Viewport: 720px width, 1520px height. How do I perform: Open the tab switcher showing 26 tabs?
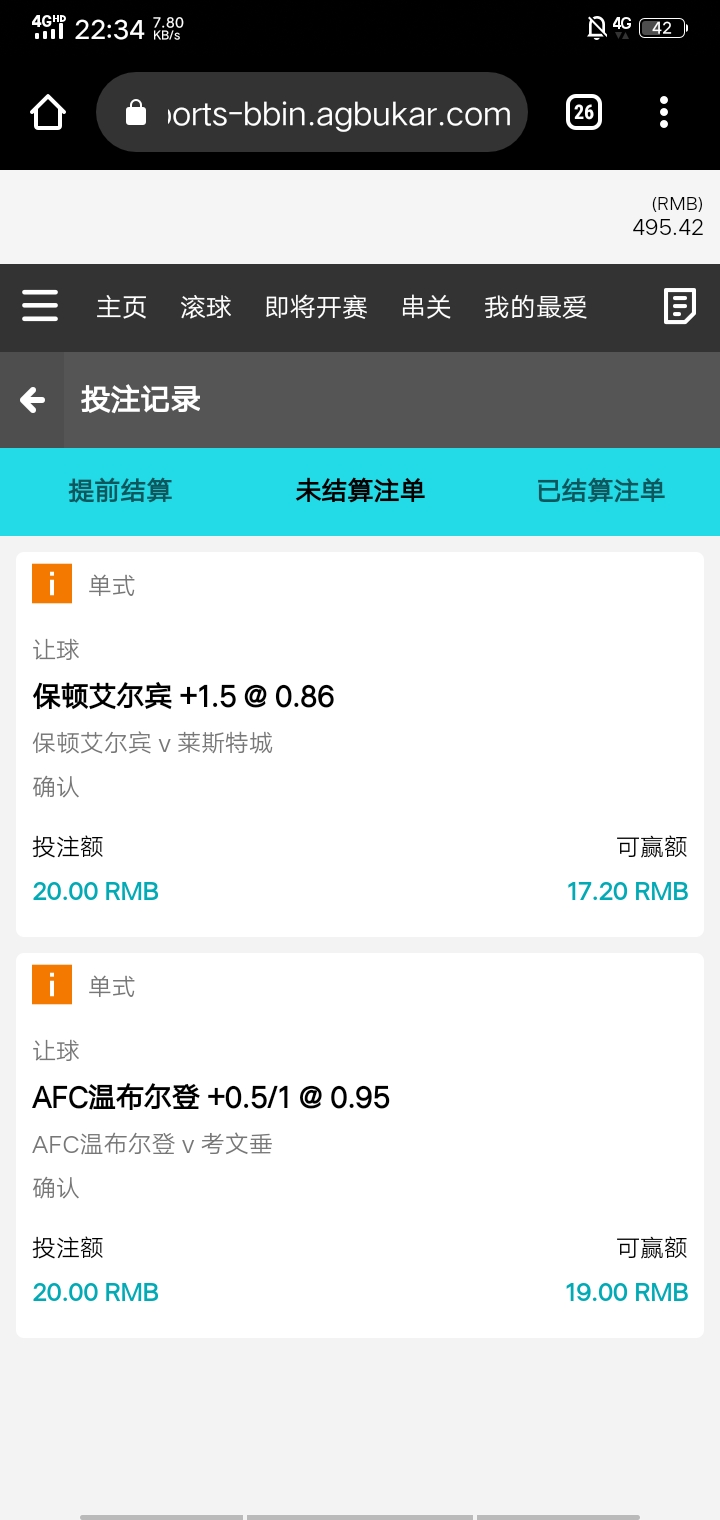pos(584,112)
